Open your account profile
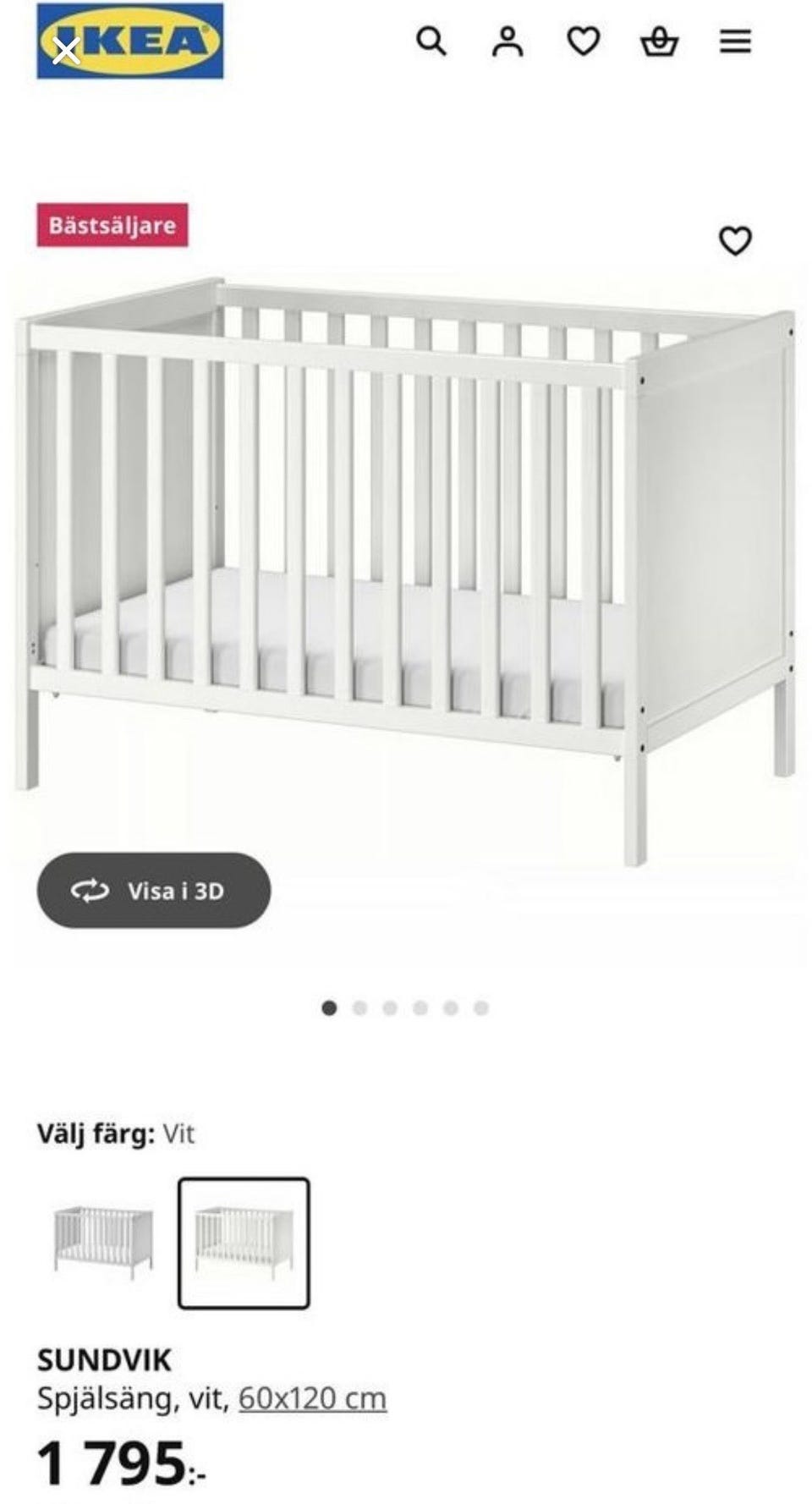 click(508, 41)
